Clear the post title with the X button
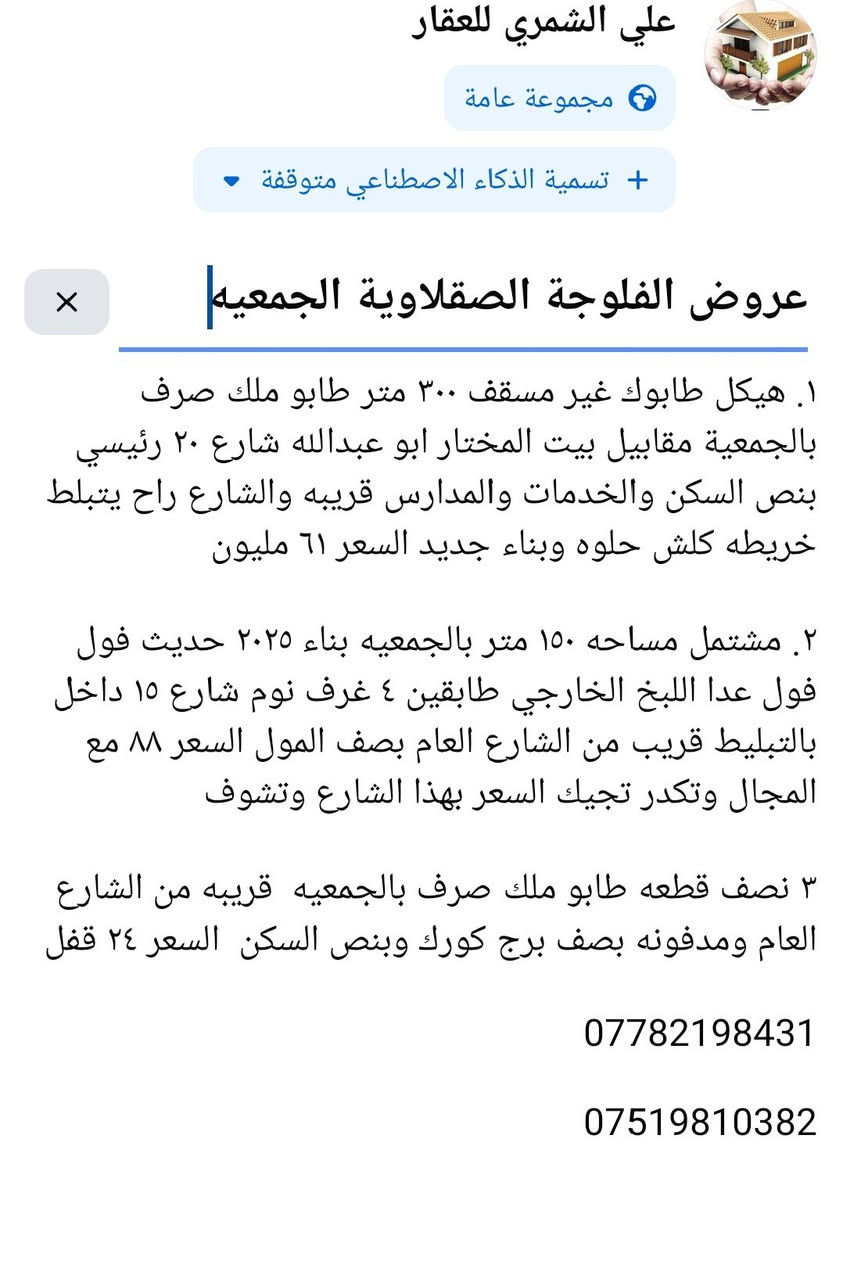This screenshot has width=843, height=1286. tap(67, 301)
